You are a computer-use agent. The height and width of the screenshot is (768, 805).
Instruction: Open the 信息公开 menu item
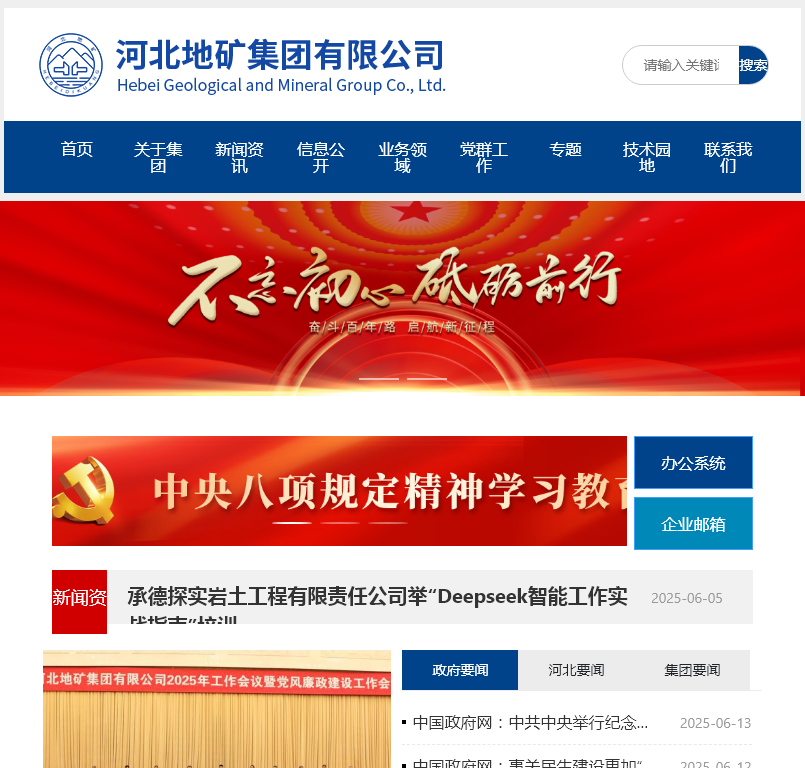[x=321, y=157]
